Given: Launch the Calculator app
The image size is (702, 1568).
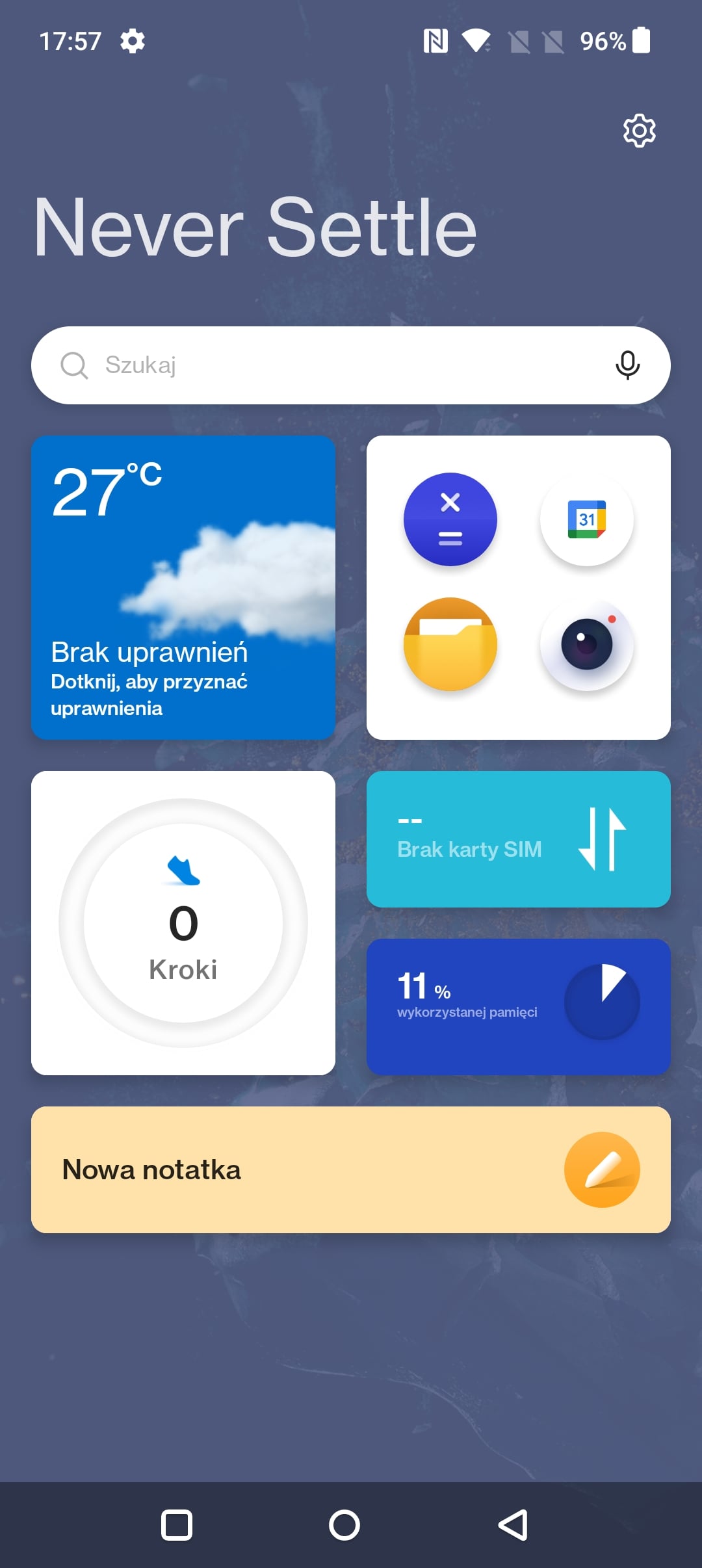Looking at the screenshot, I should (x=450, y=519).
